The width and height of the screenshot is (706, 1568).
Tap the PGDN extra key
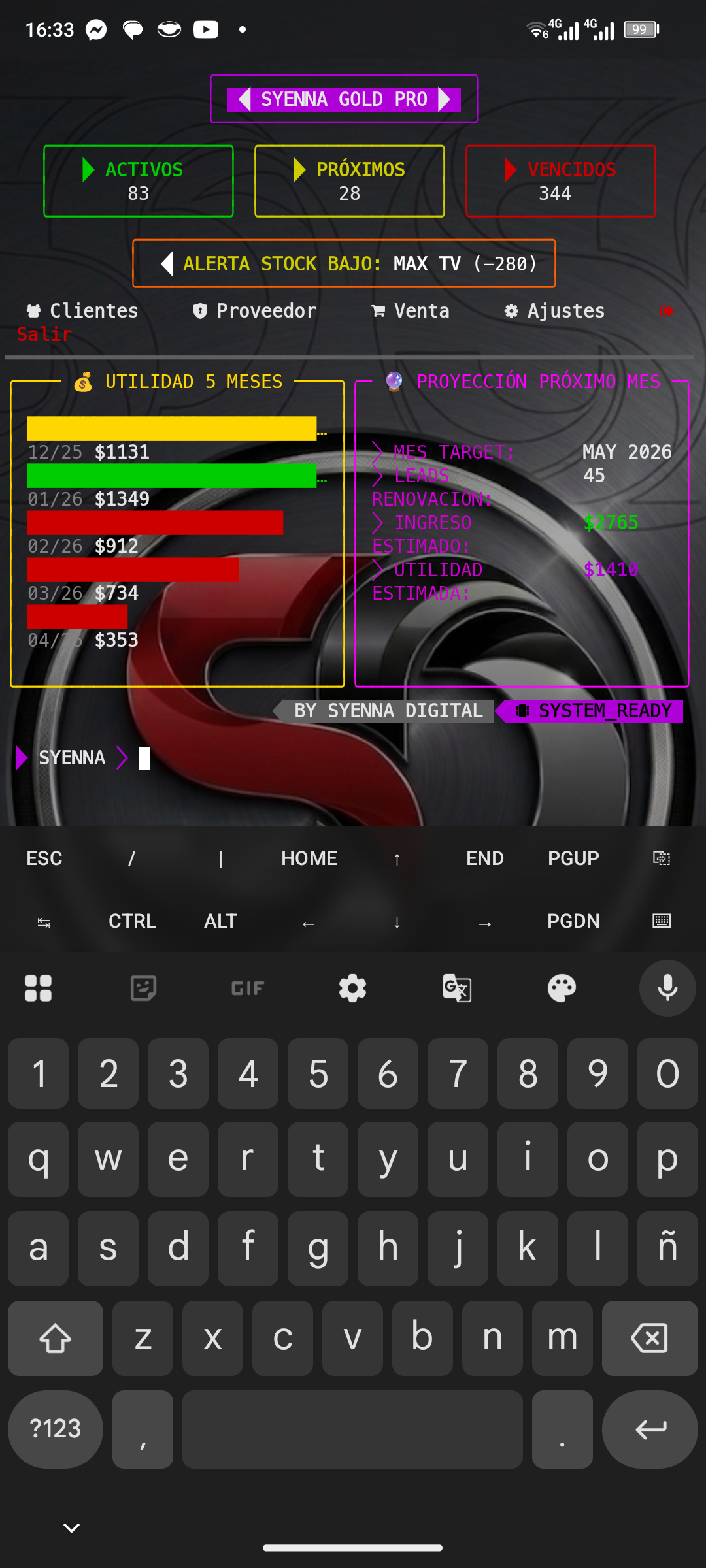pyautogui.click(x=573, y=921)
